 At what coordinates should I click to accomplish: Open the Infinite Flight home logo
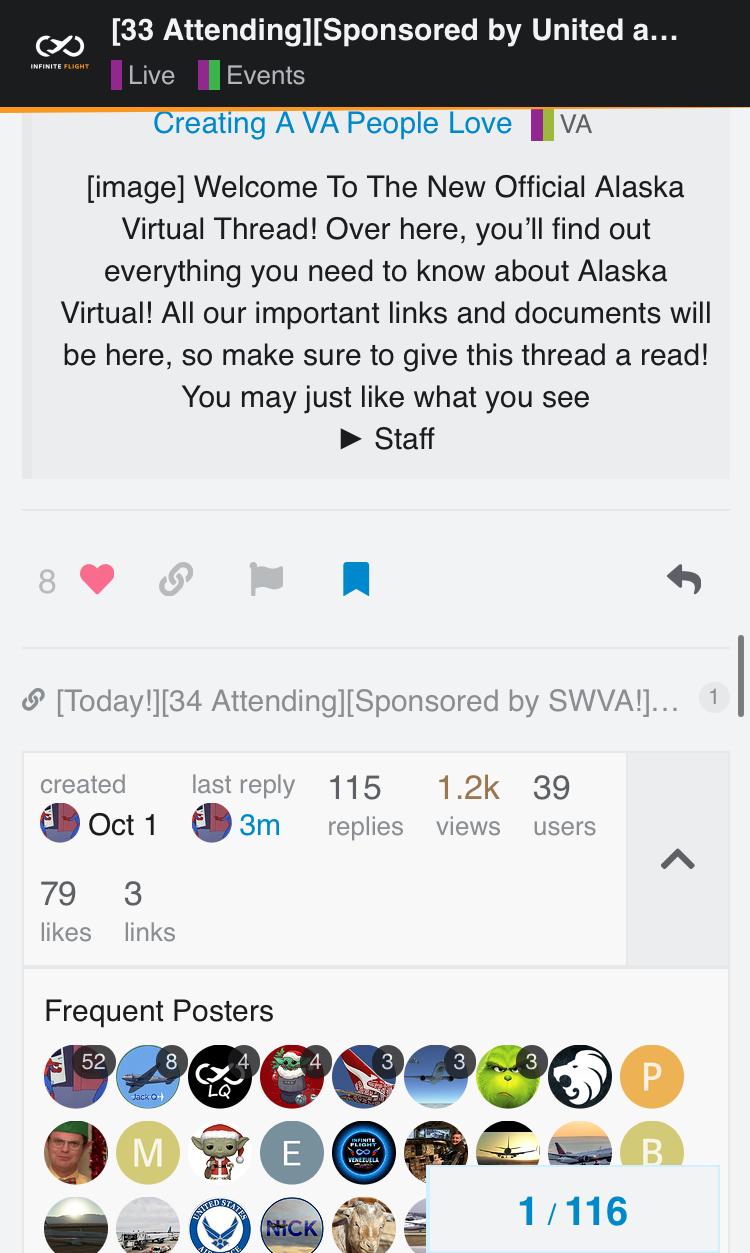[61, 51]
